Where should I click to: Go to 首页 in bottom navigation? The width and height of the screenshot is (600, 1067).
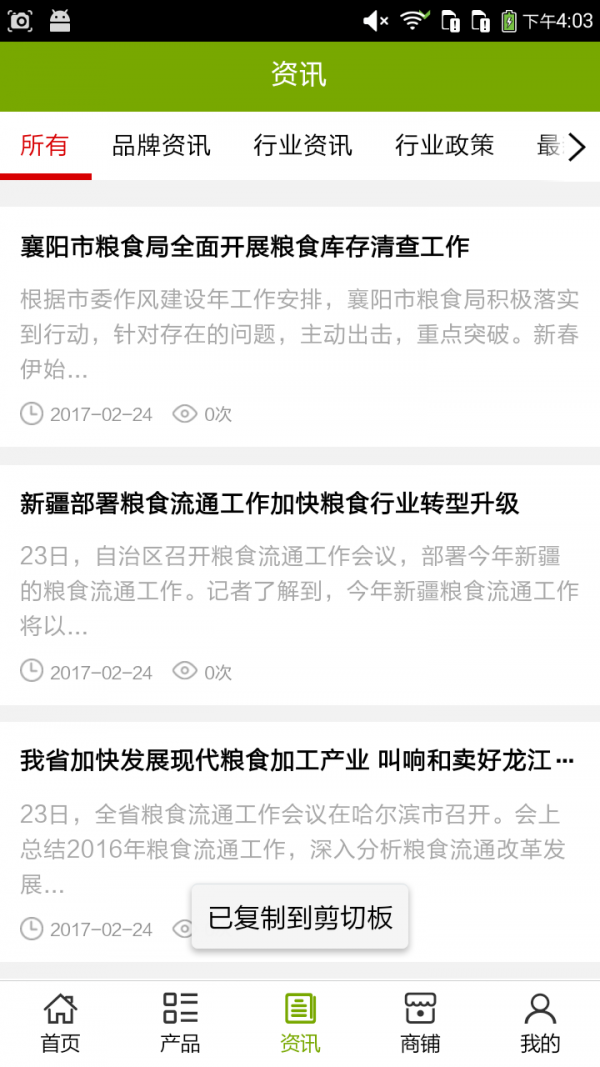[x=60, y=1023]
